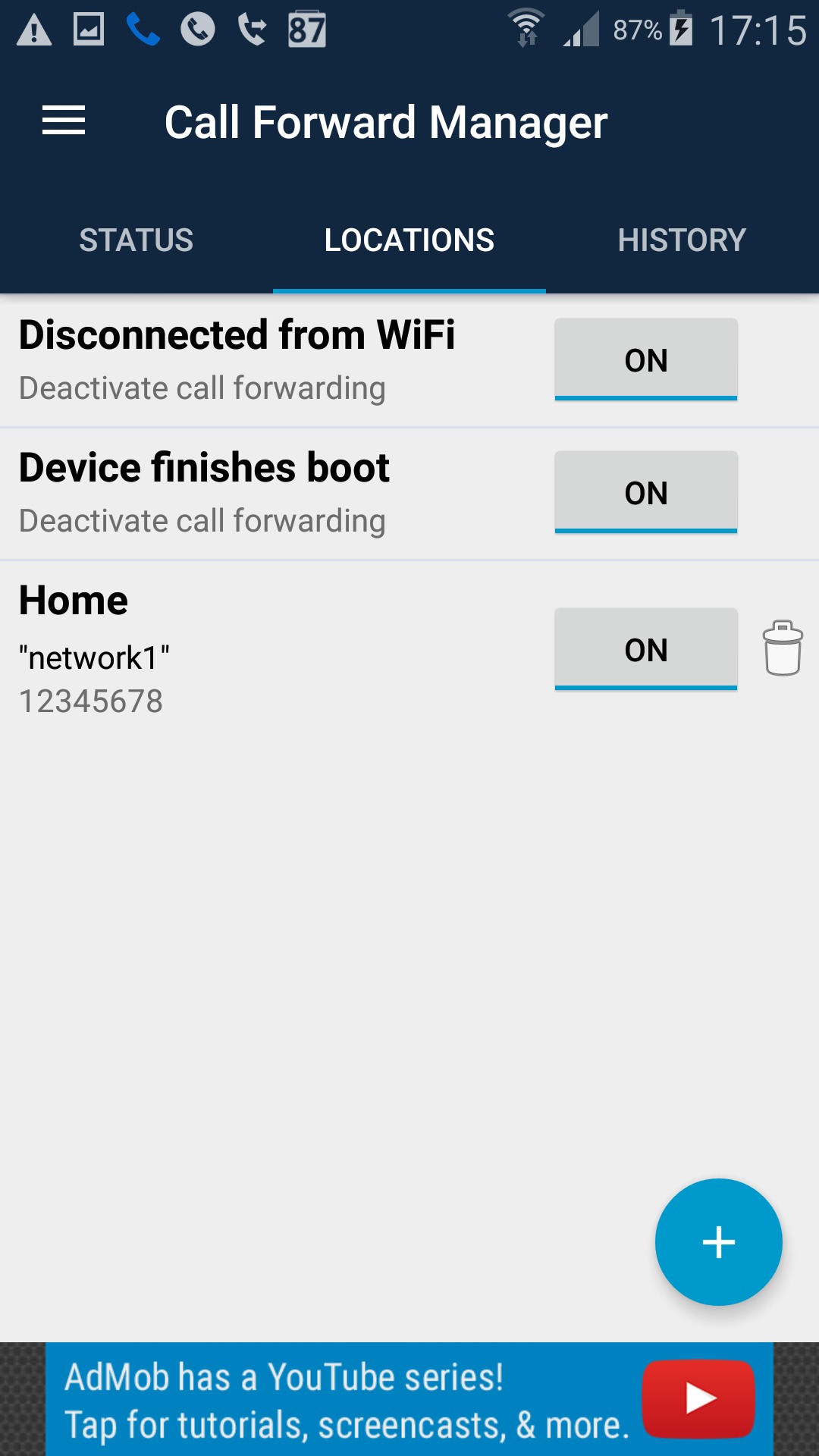Open the hamburger drawer menu
The image size is (819, 1456).
tap(64, 121)
